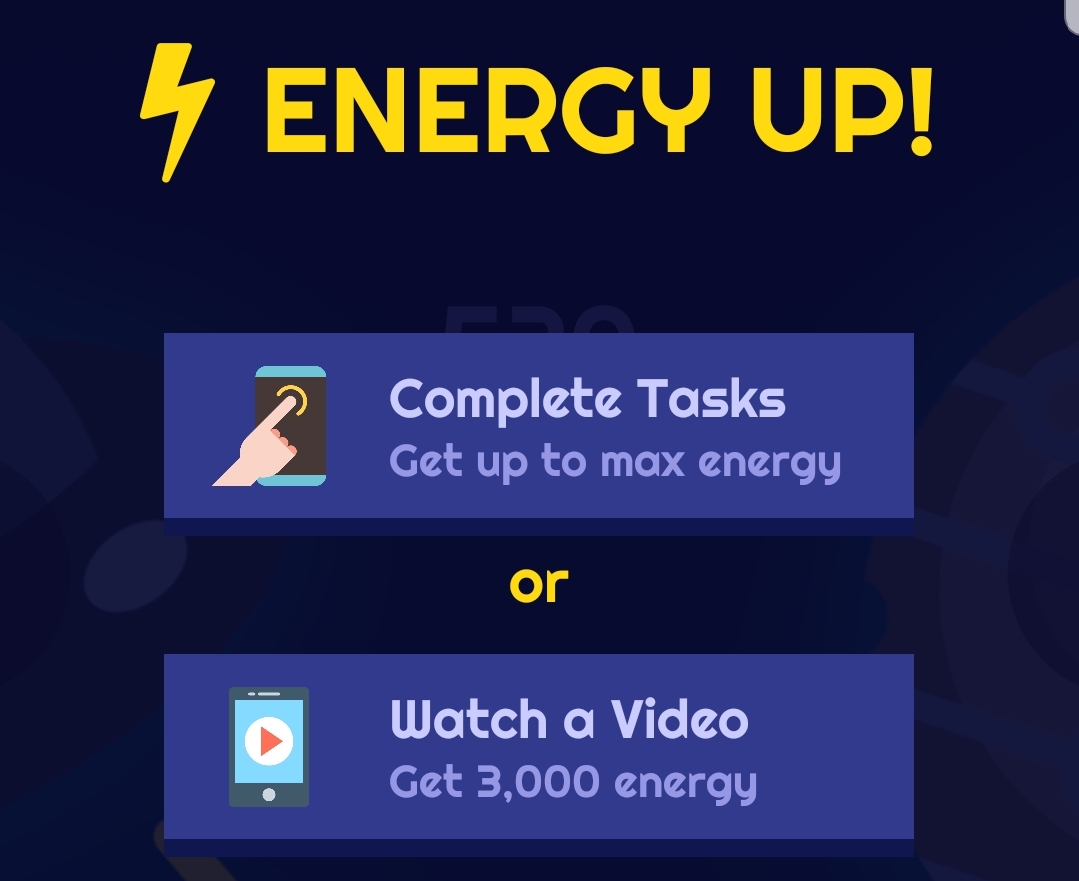This screenshot has height=881, width=1079.
Task: Choose Watch a Video for 3,000 energy
Action: click(x=539, y=755)
